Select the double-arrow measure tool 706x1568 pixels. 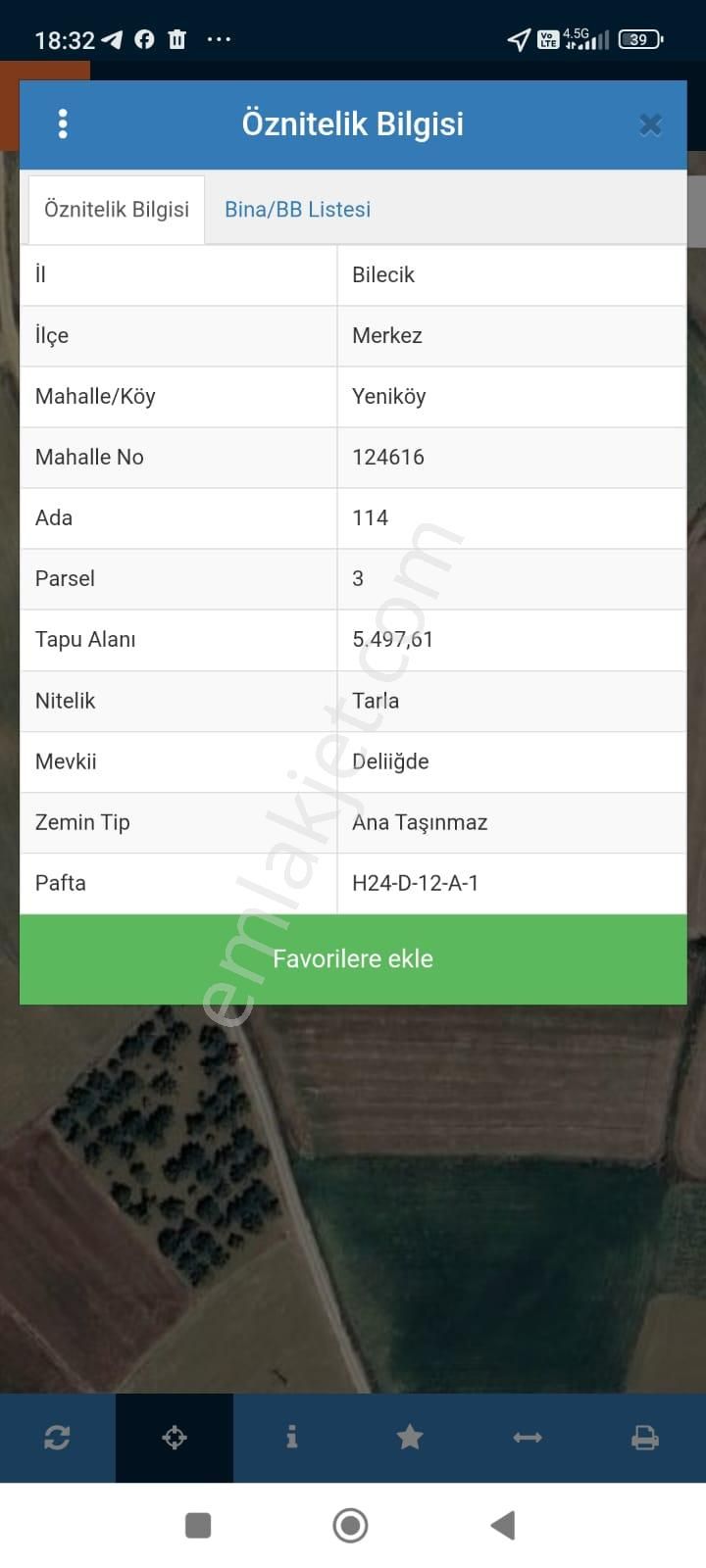coord(528,1438)
